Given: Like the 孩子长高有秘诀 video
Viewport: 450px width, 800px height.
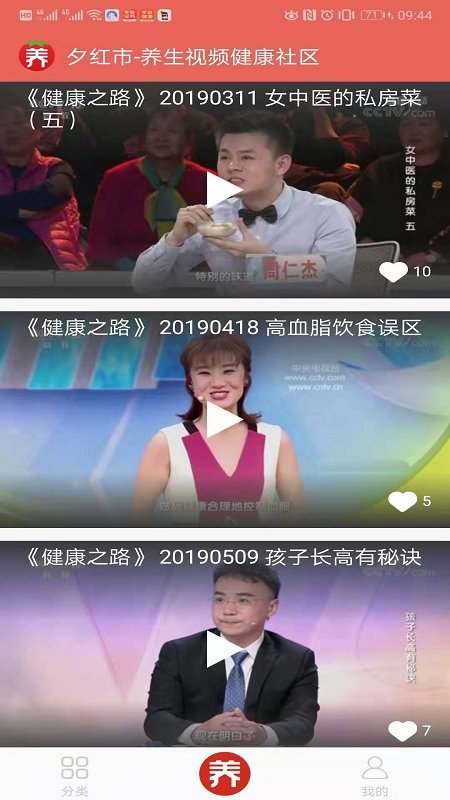Looking at the screenshot, I should coord(403,731).
